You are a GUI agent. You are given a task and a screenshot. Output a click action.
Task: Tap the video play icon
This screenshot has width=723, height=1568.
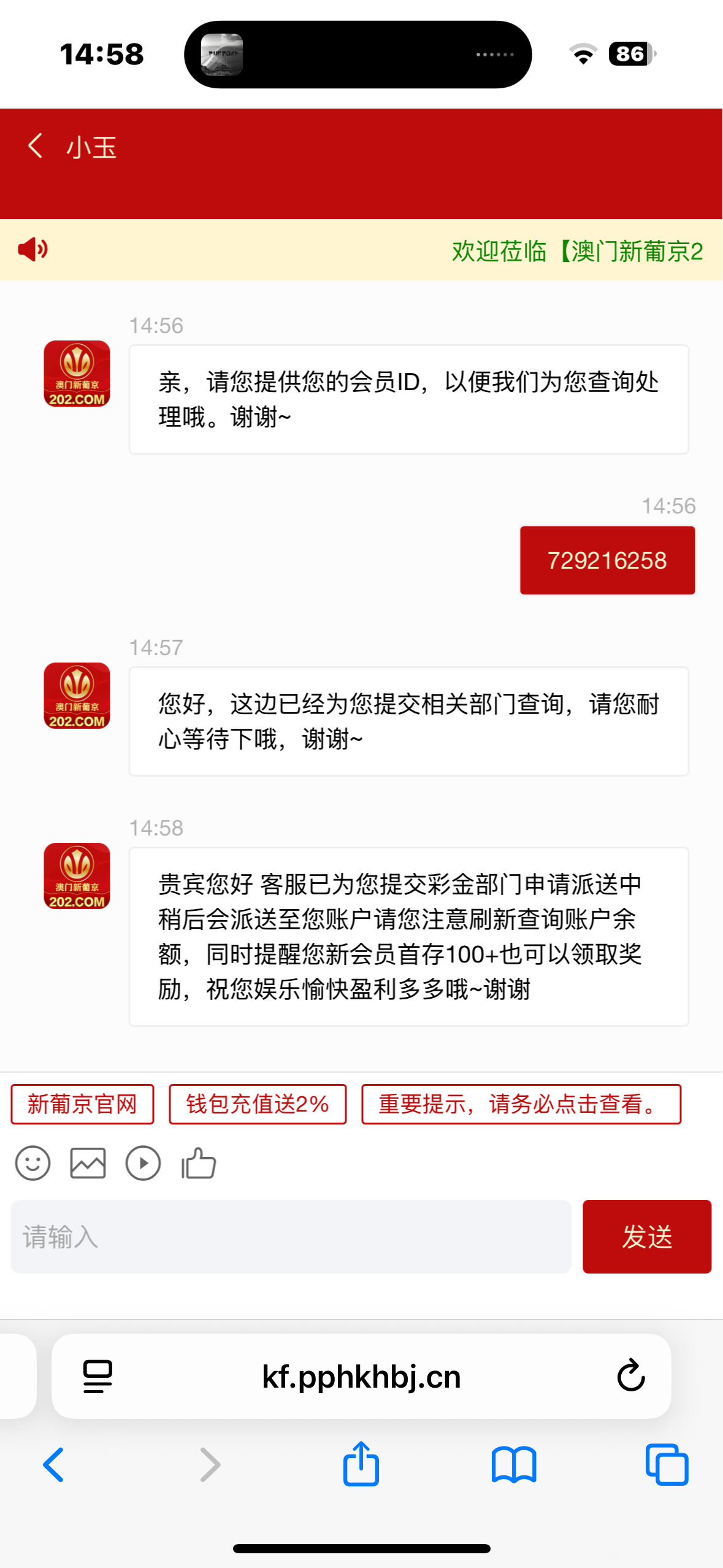pos(143,1163)
